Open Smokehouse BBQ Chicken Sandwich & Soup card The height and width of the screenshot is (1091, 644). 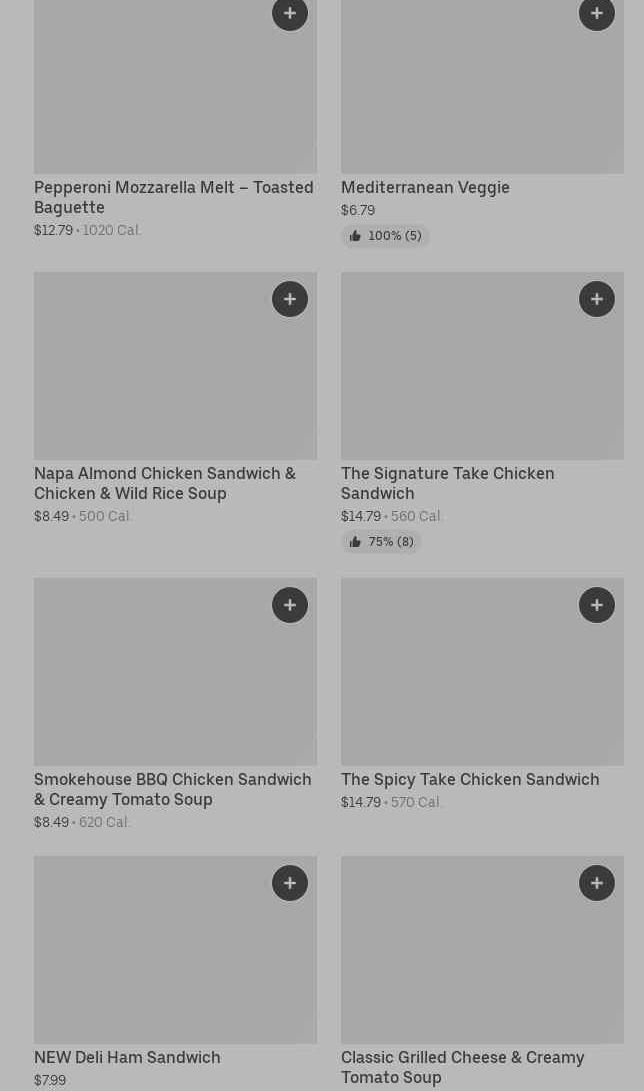172,789
